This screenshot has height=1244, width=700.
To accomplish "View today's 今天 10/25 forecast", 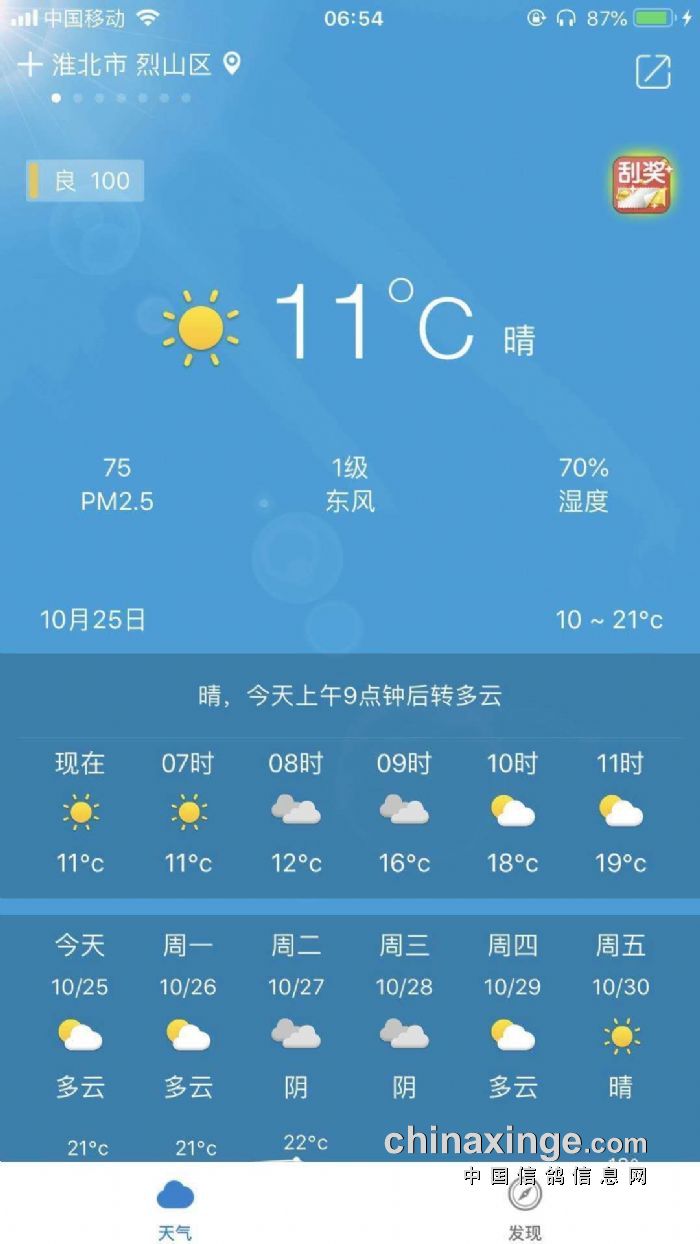I will coord(80,1015).
